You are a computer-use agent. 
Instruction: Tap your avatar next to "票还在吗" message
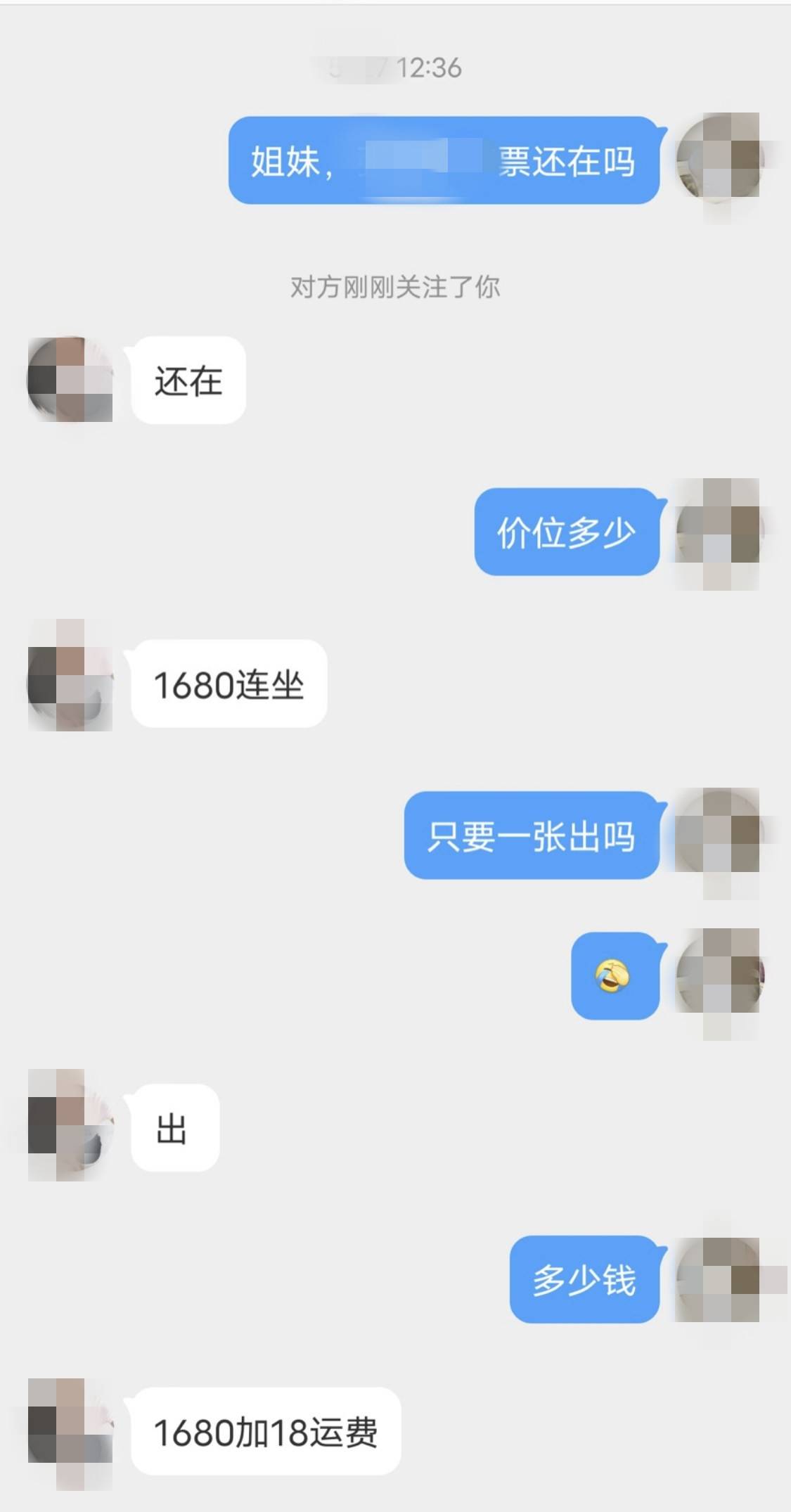click(719, 160)
